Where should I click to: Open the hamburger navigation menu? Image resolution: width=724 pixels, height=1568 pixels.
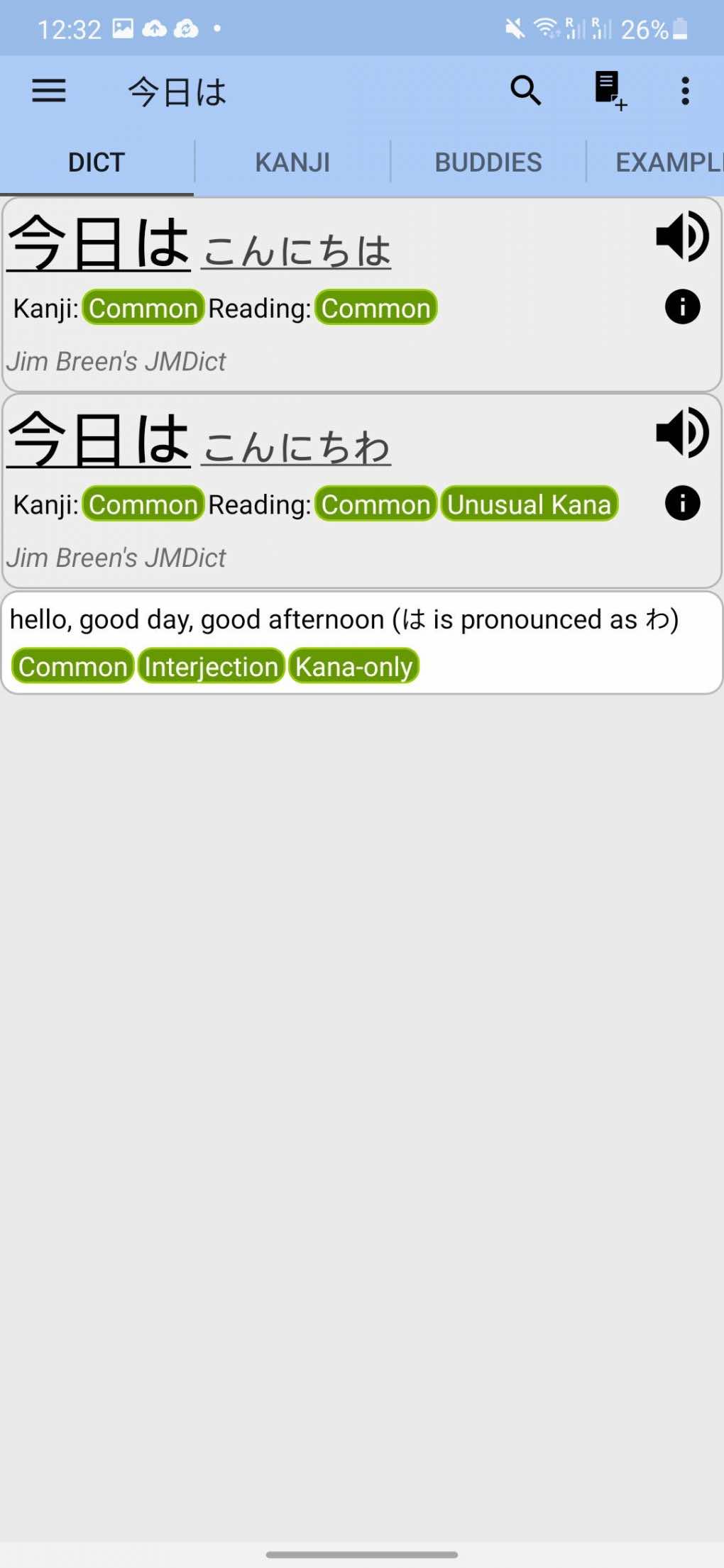click(49, 91)
